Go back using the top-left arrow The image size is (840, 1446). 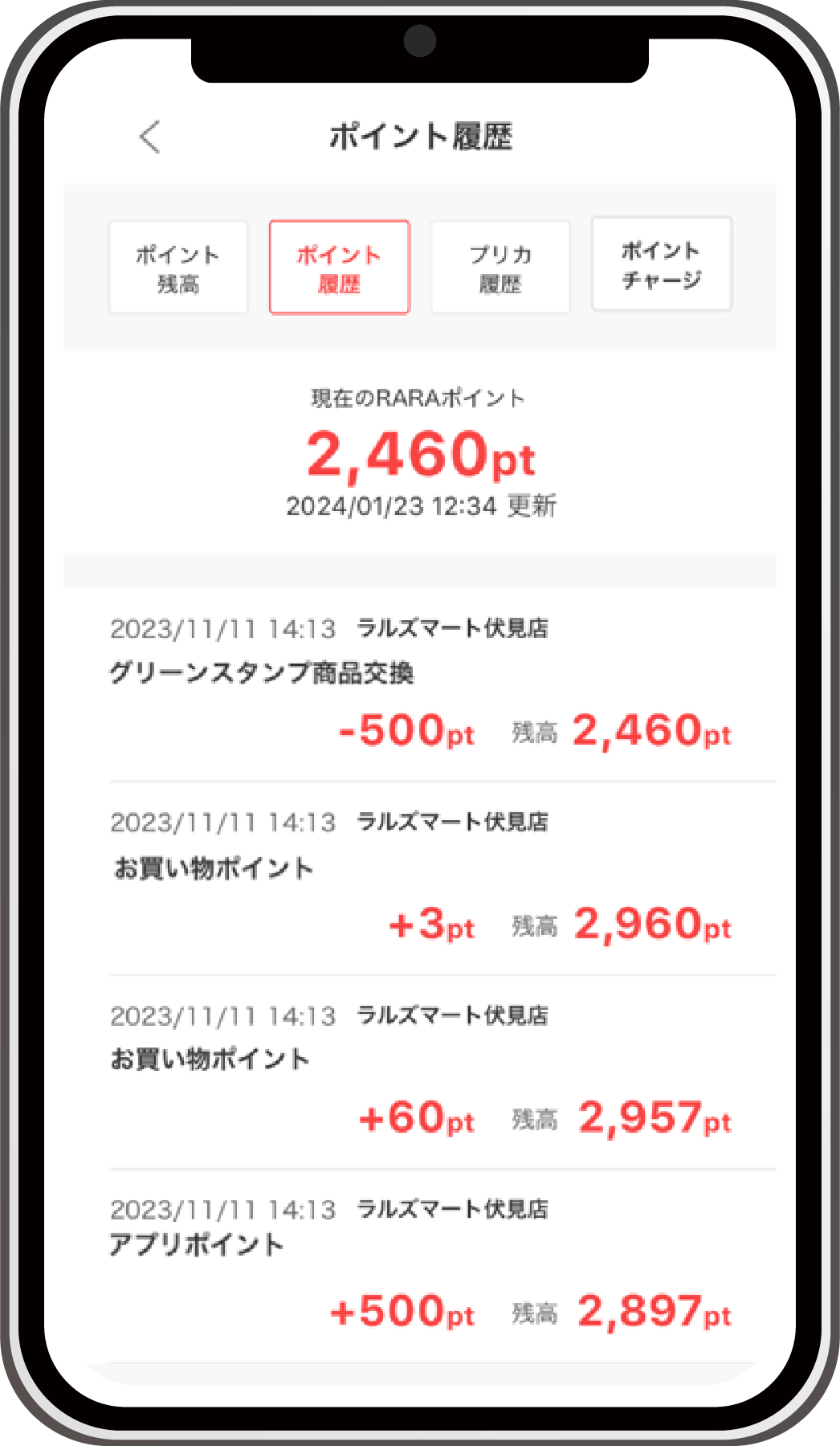pos(150,137)
